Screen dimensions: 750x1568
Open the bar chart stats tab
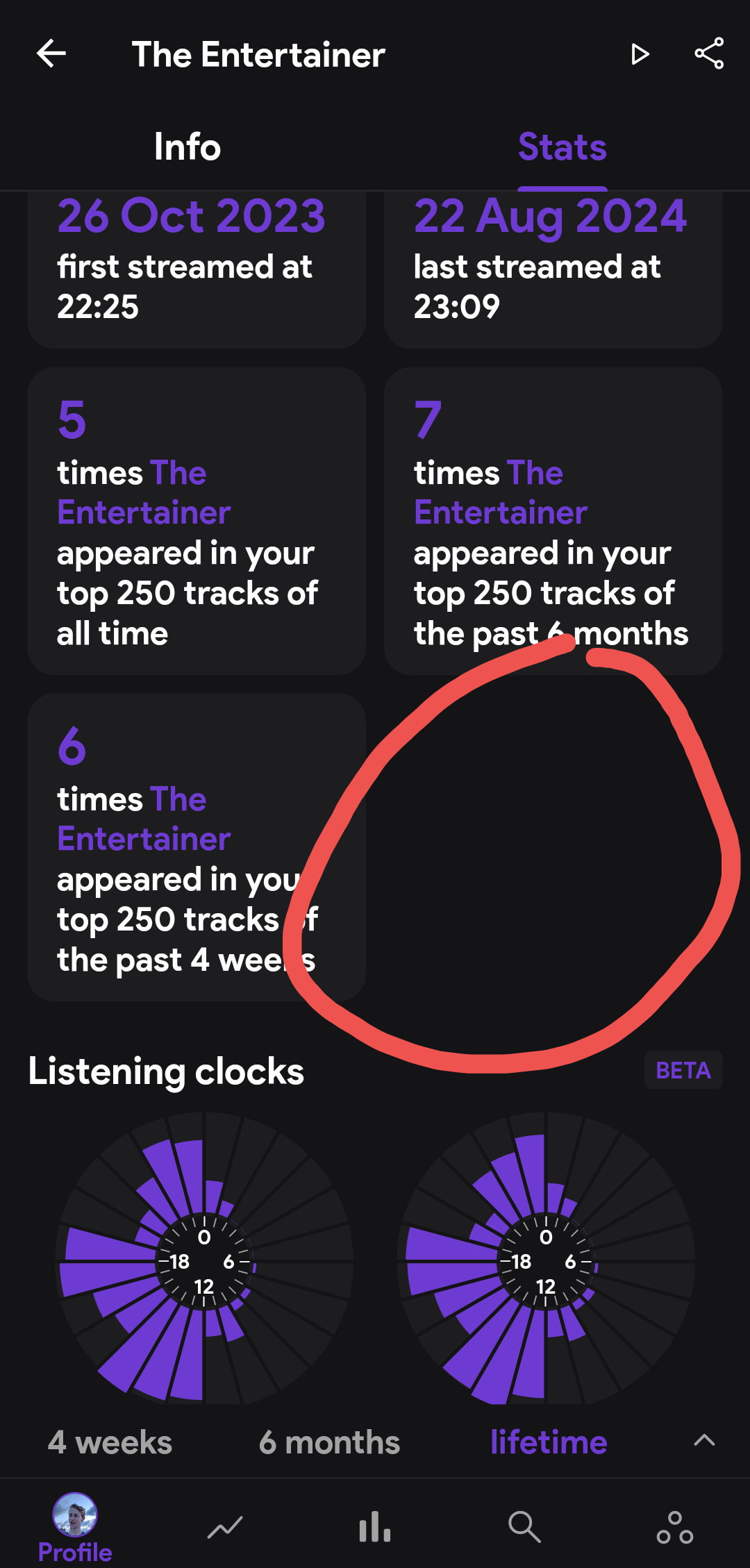tap(375, 1528)
